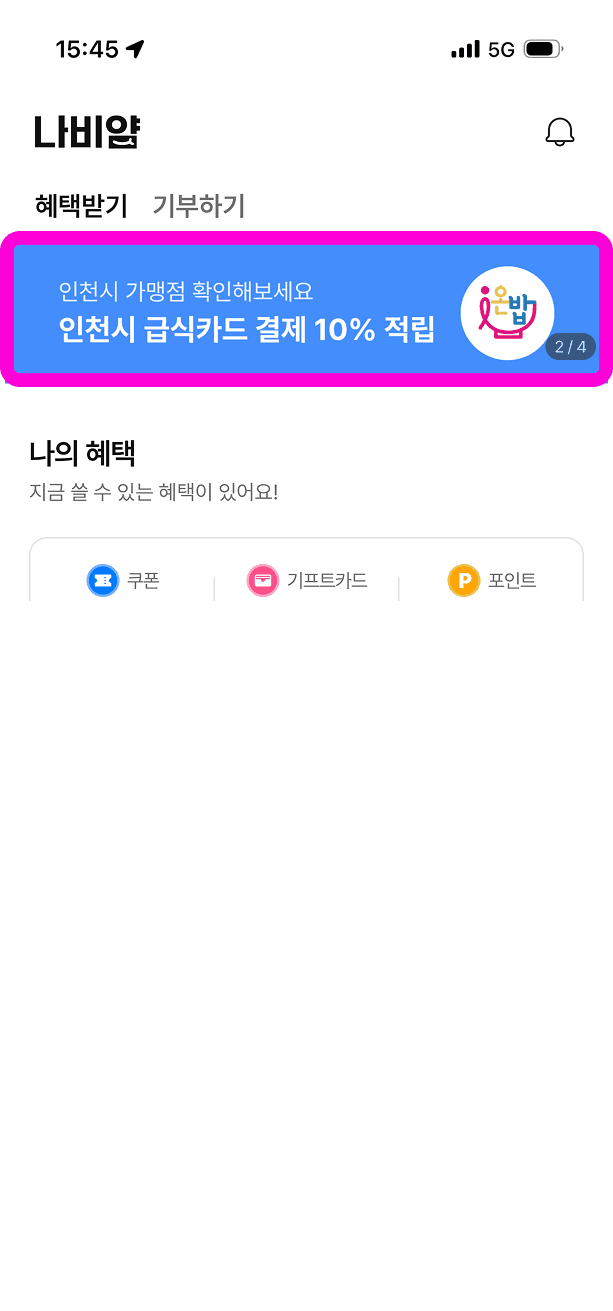The width and height of the screenshot is (613, 1311).
Task: Switch to the 기부하기 tab
Action: pyautogui.click(x=199, y=206)
